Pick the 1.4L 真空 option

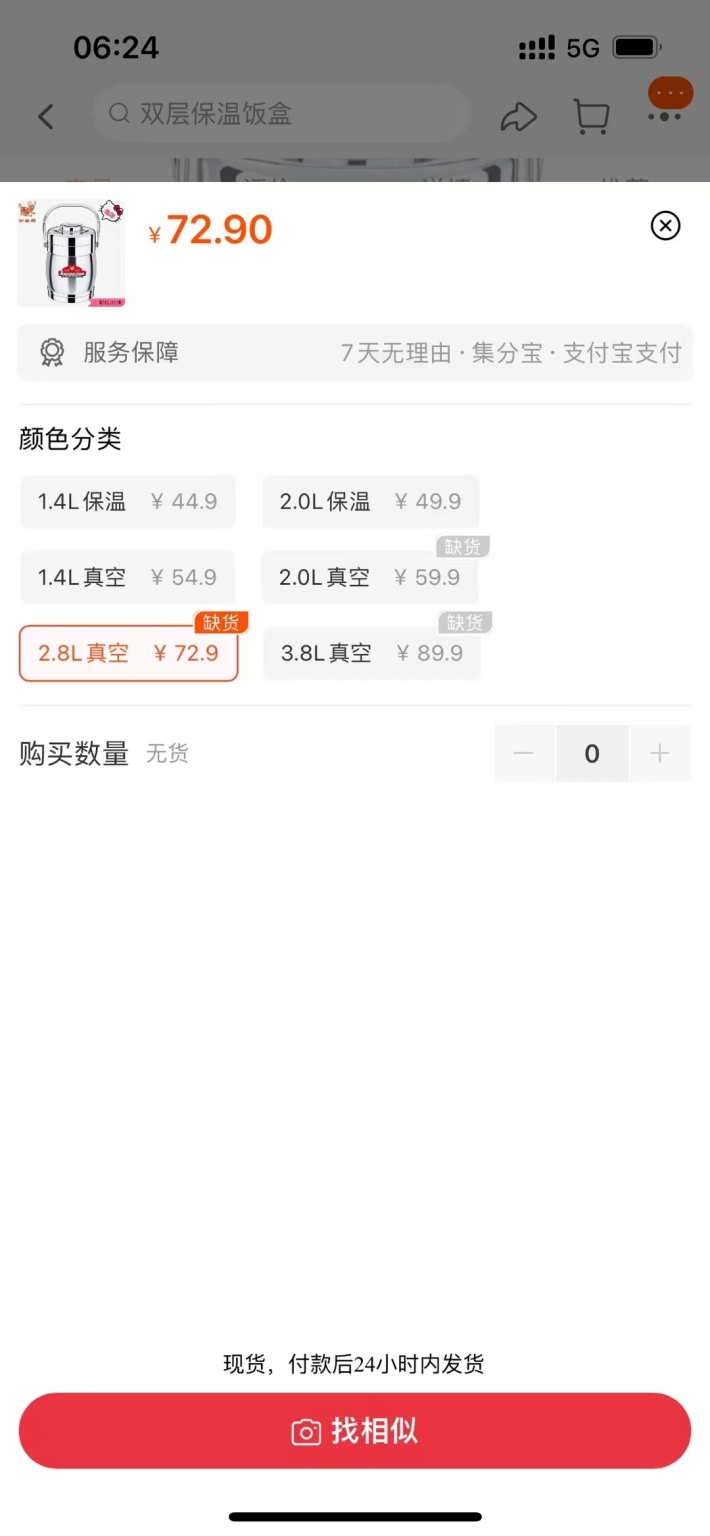pos(128,577)
